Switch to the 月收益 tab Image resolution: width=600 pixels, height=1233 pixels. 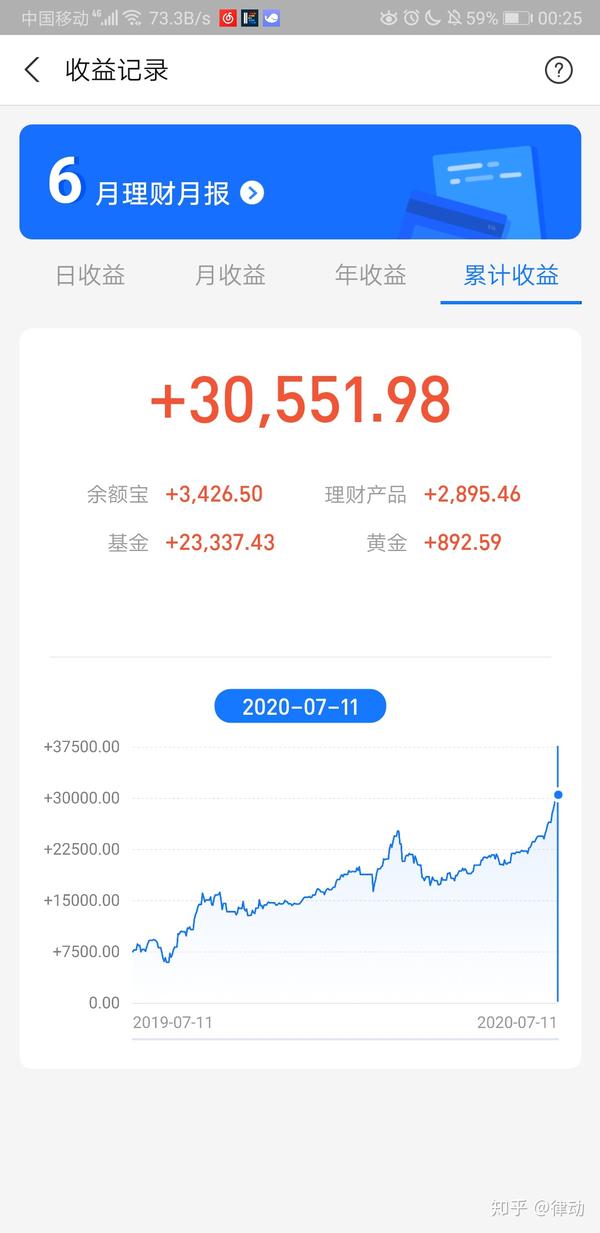[x=230, y=276]
